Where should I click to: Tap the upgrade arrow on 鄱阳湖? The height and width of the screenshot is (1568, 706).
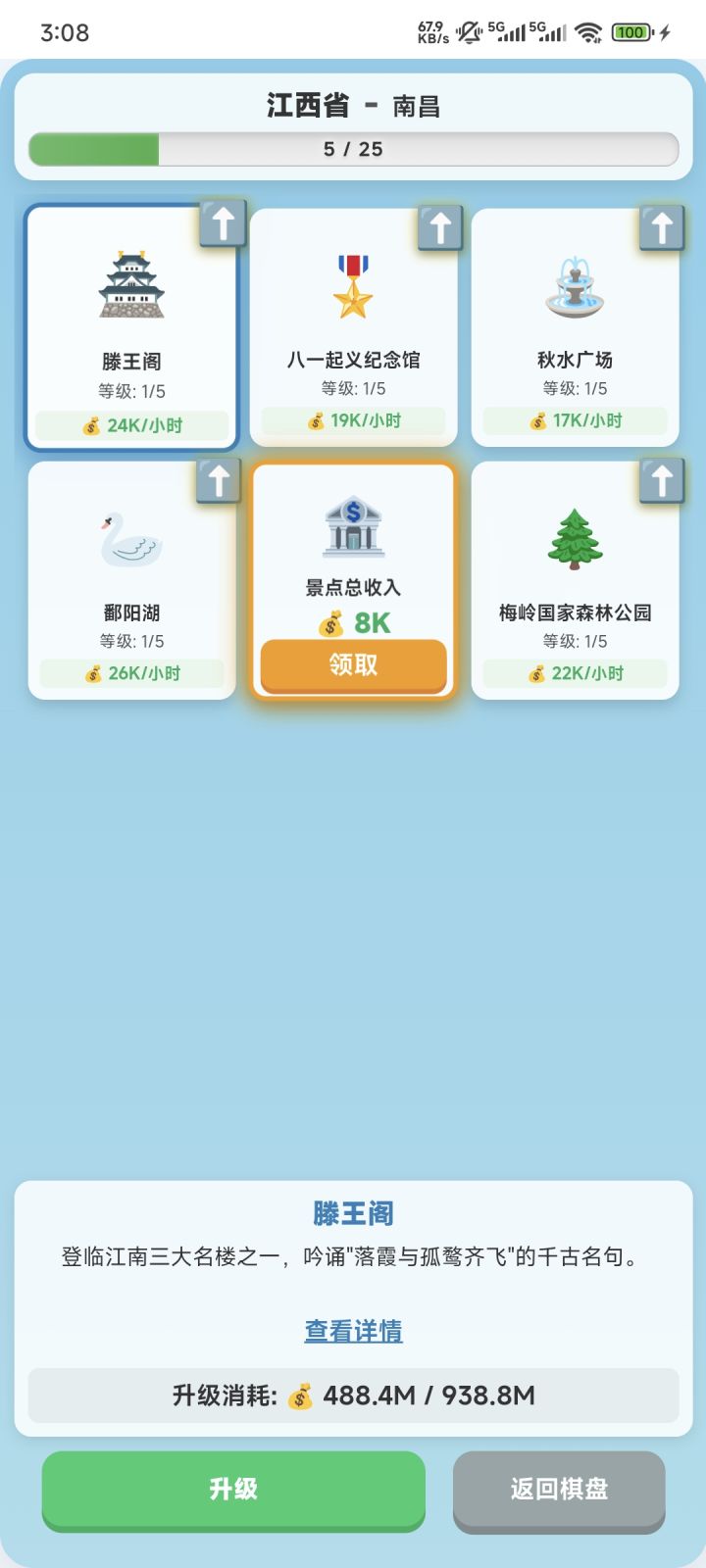pos(219,481)
